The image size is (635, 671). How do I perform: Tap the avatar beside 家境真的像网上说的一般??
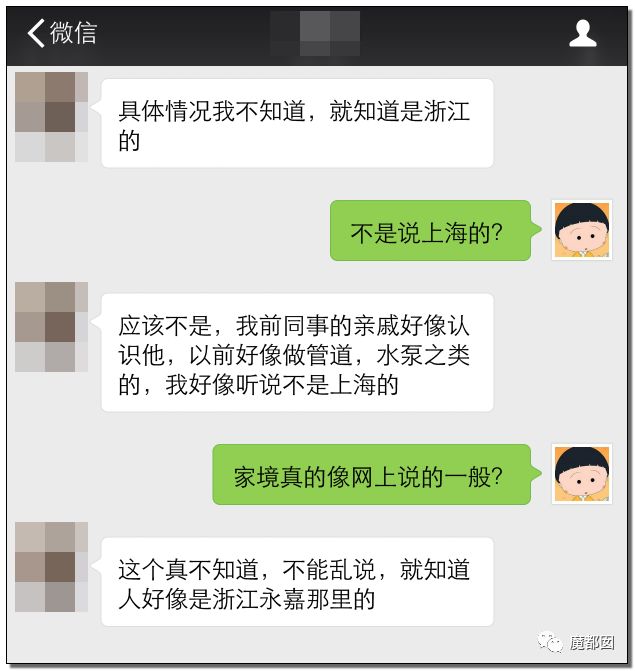pos(581,474)
